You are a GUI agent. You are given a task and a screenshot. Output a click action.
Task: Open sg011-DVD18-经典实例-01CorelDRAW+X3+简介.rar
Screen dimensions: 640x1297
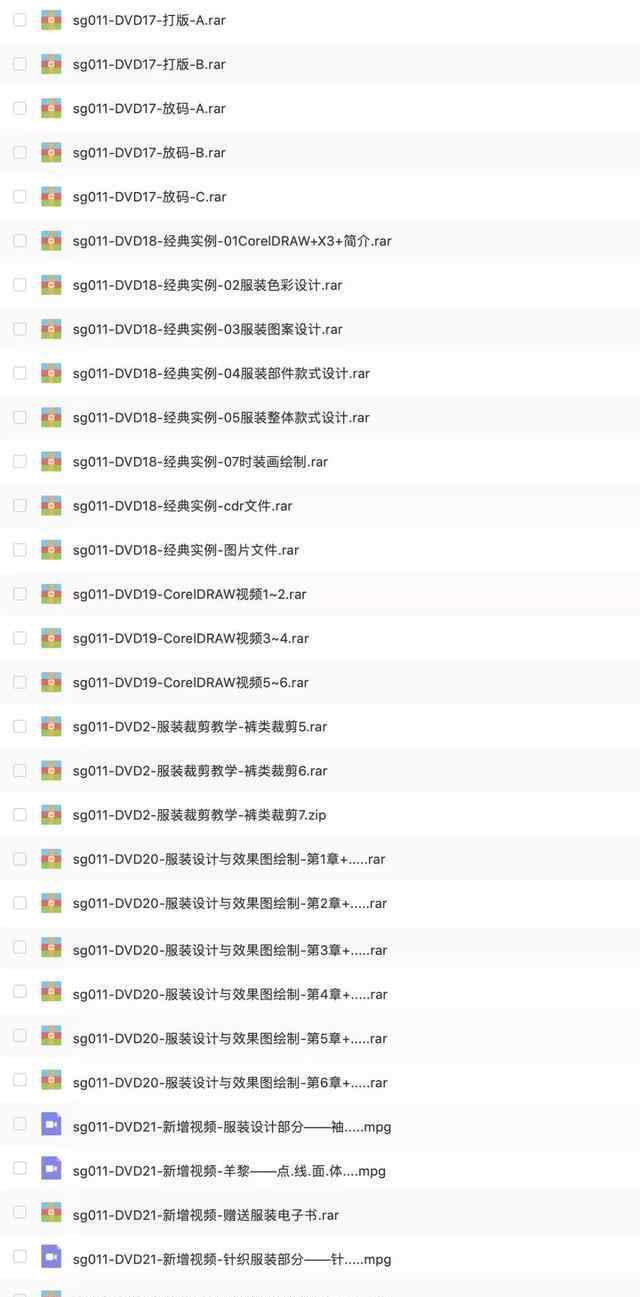point(232,241)
